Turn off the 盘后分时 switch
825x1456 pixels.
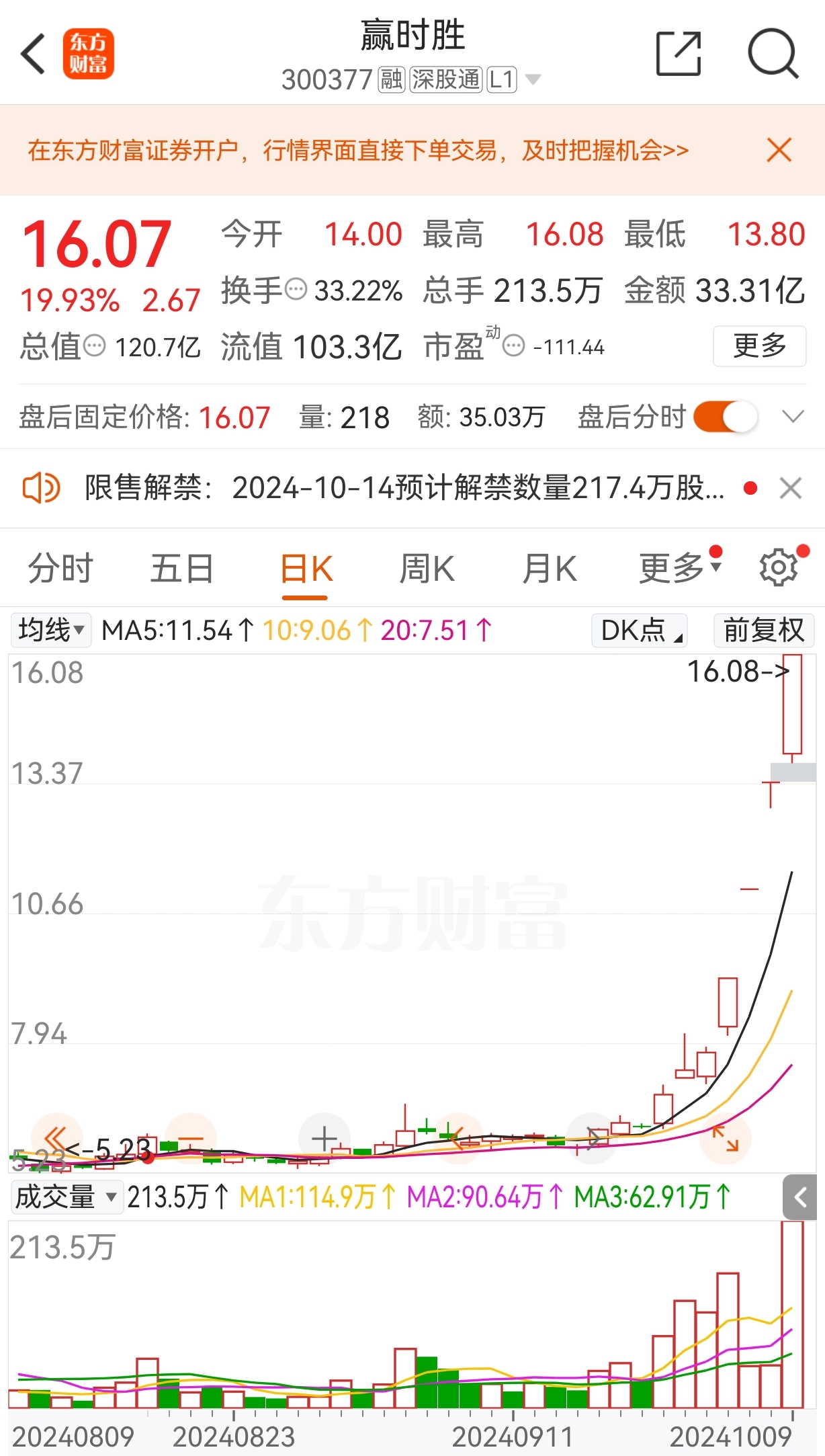click(726, 417)
